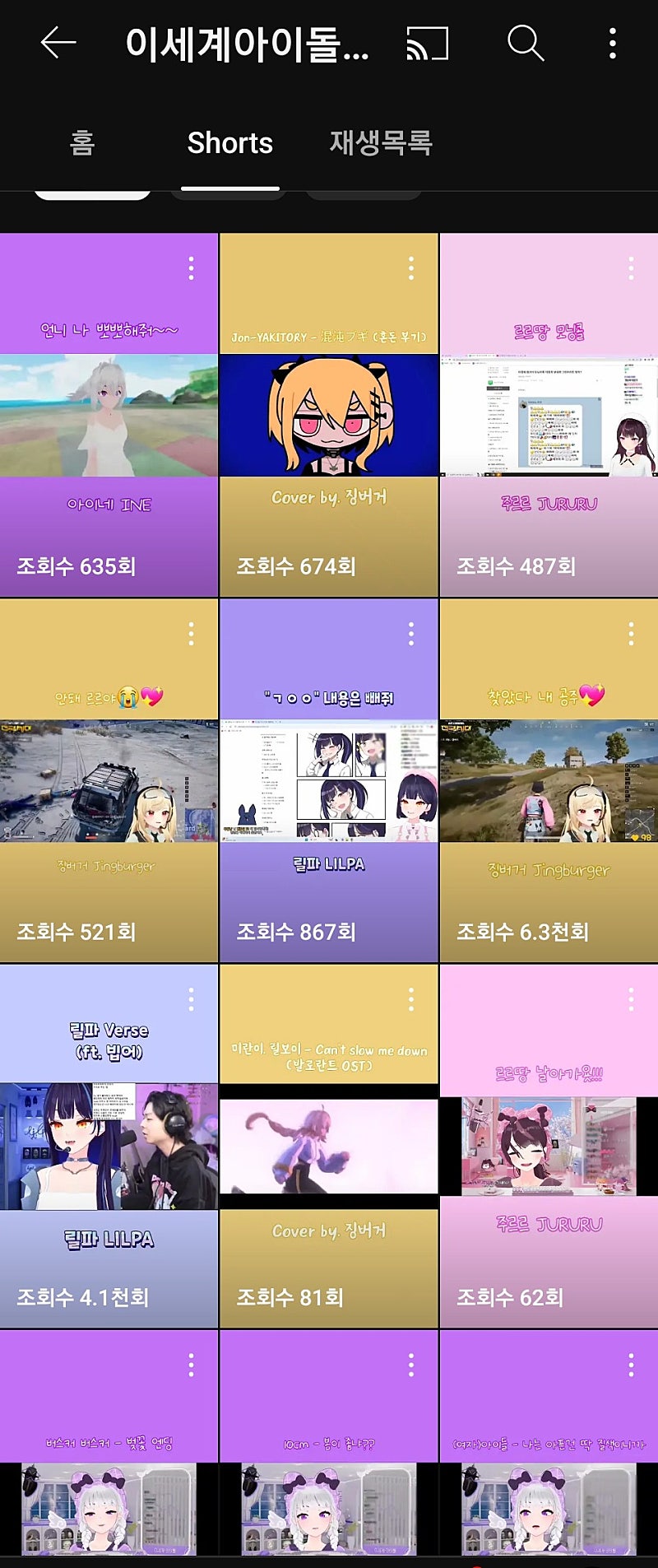658x1568 pixels.
Task: Go back using the back arrow
Action: 58,43
